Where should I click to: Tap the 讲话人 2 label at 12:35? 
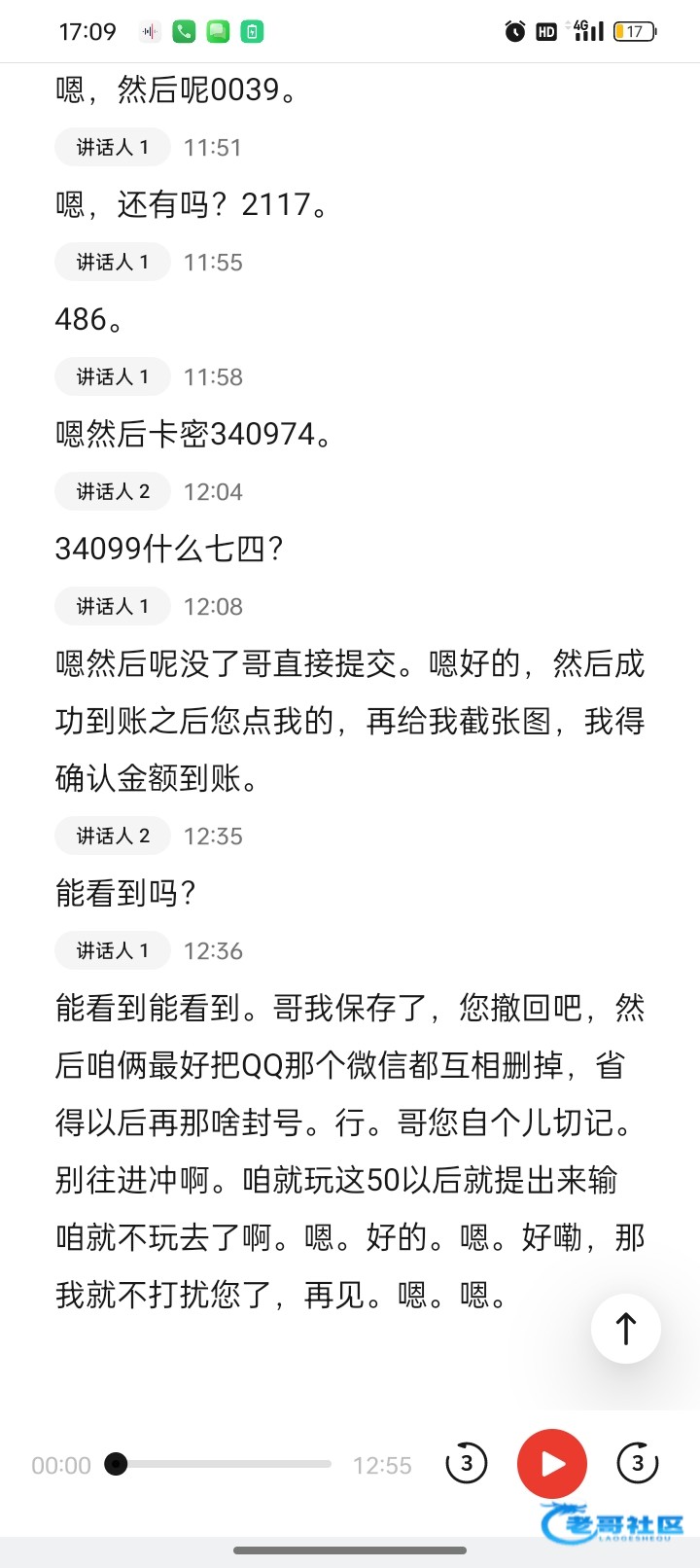pyautogui.click(x=113, y=836)
